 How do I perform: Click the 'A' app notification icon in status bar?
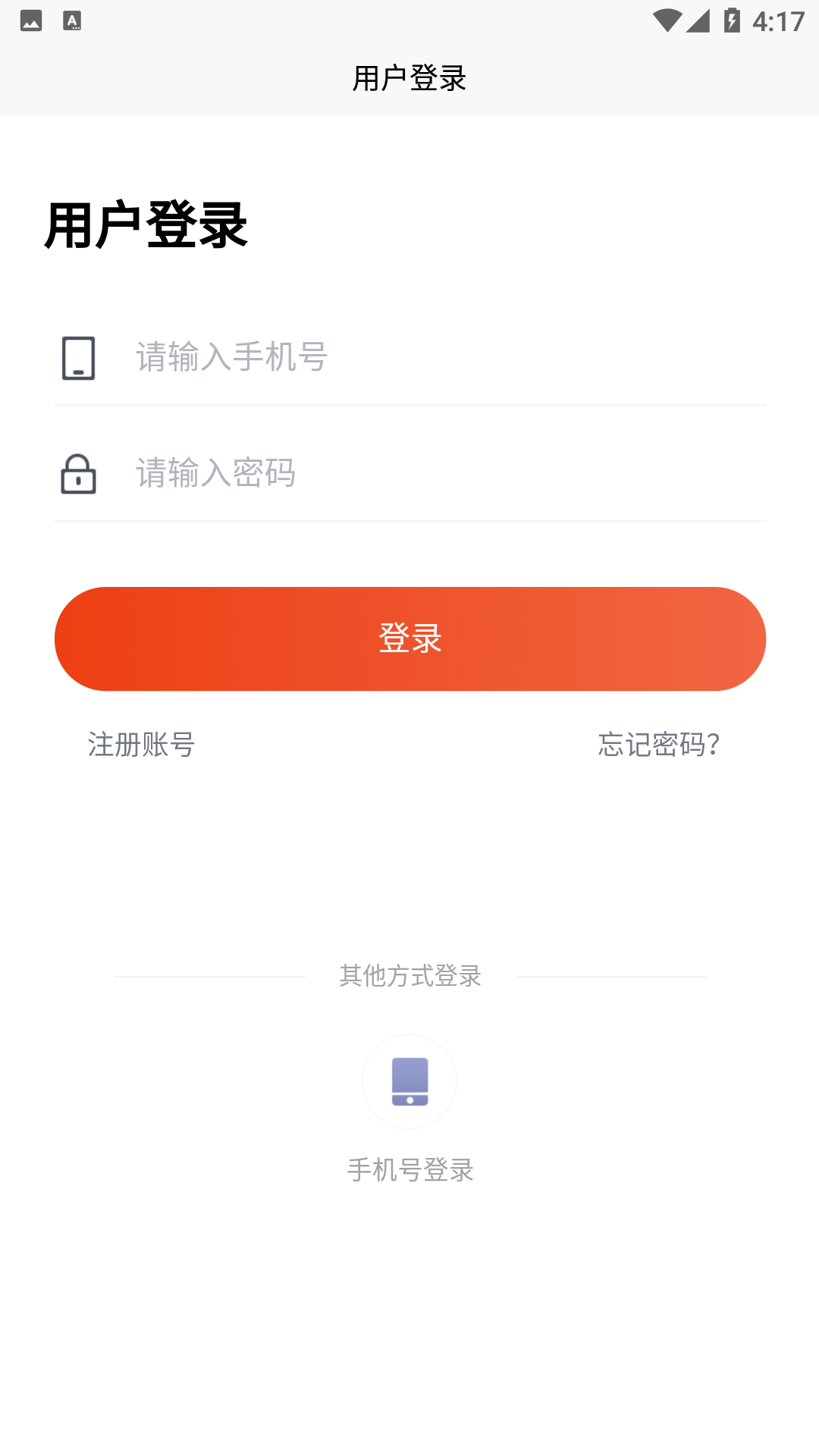[x=74, y=20]
